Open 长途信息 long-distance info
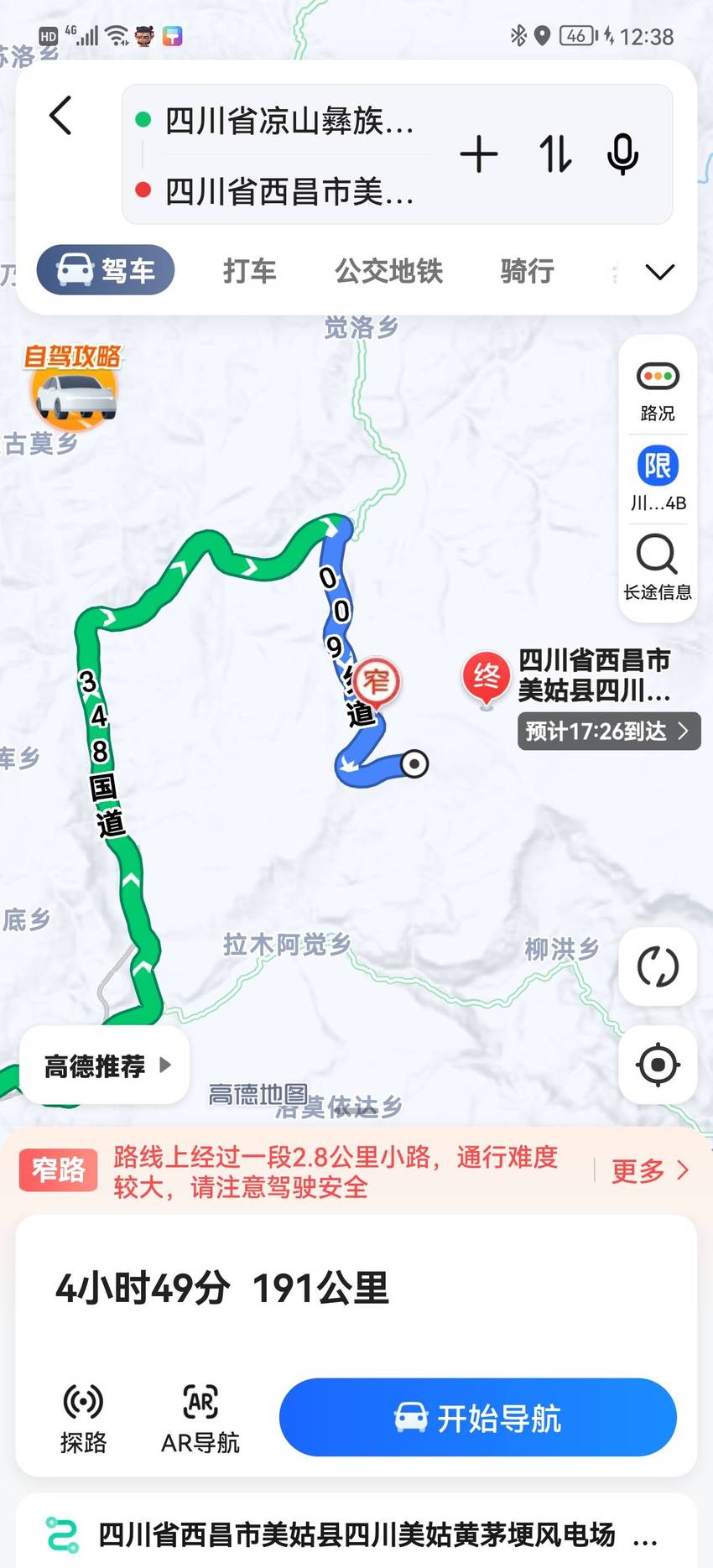Screen dimensions: 713x1568 tap(658, 567)
